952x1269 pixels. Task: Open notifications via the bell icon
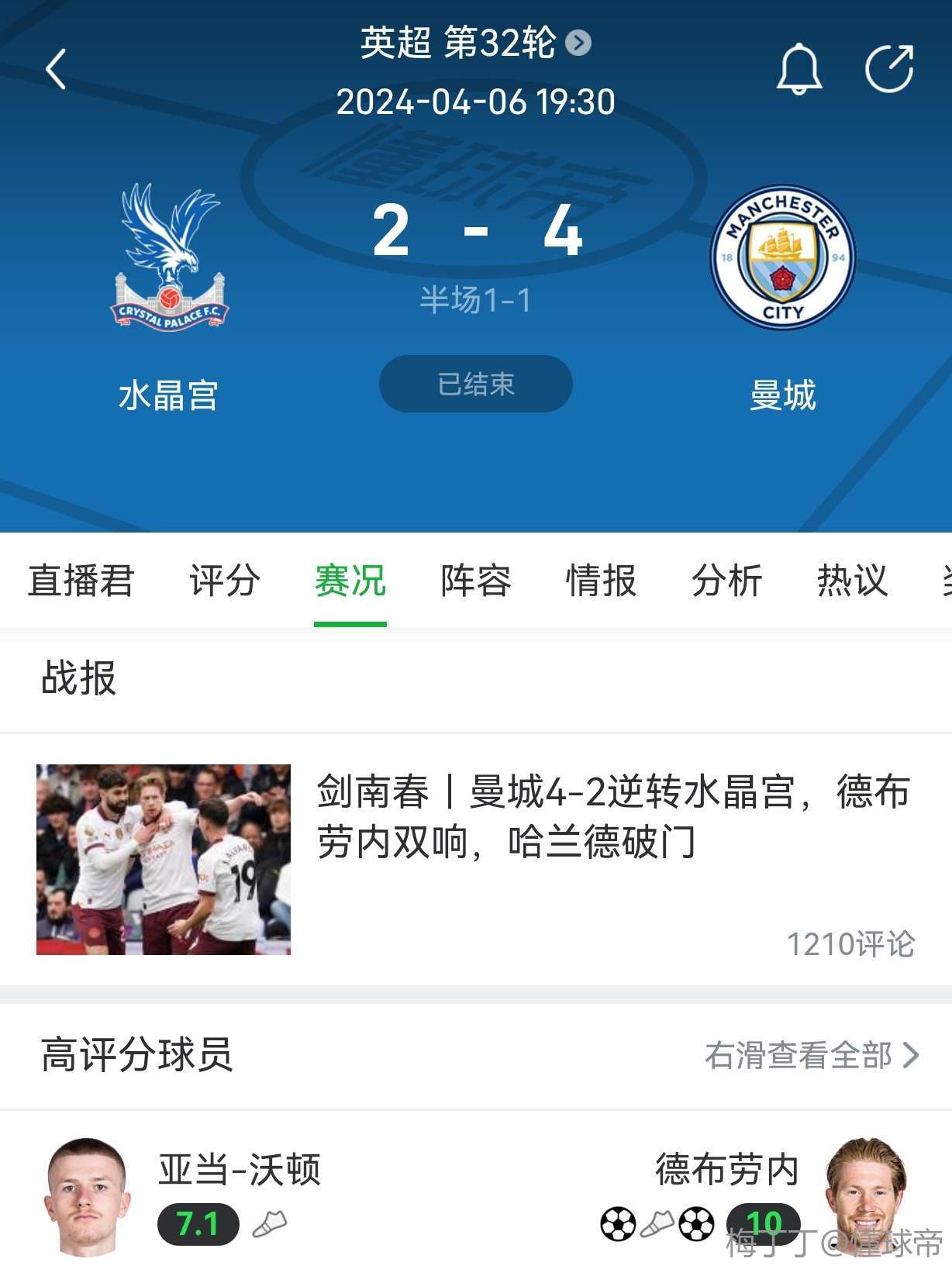(x=799, y=68)
